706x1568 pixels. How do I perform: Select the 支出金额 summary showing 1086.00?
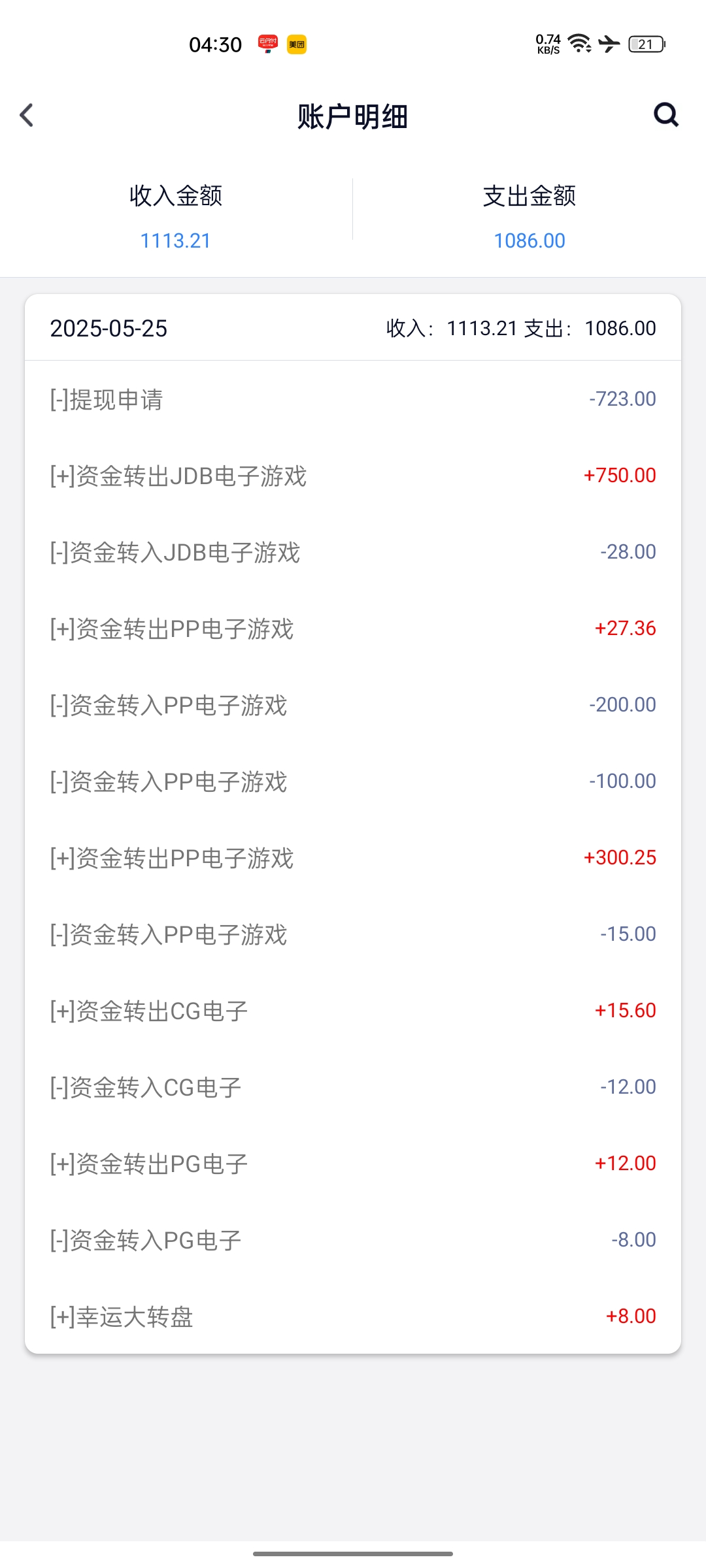coord(528,219)
